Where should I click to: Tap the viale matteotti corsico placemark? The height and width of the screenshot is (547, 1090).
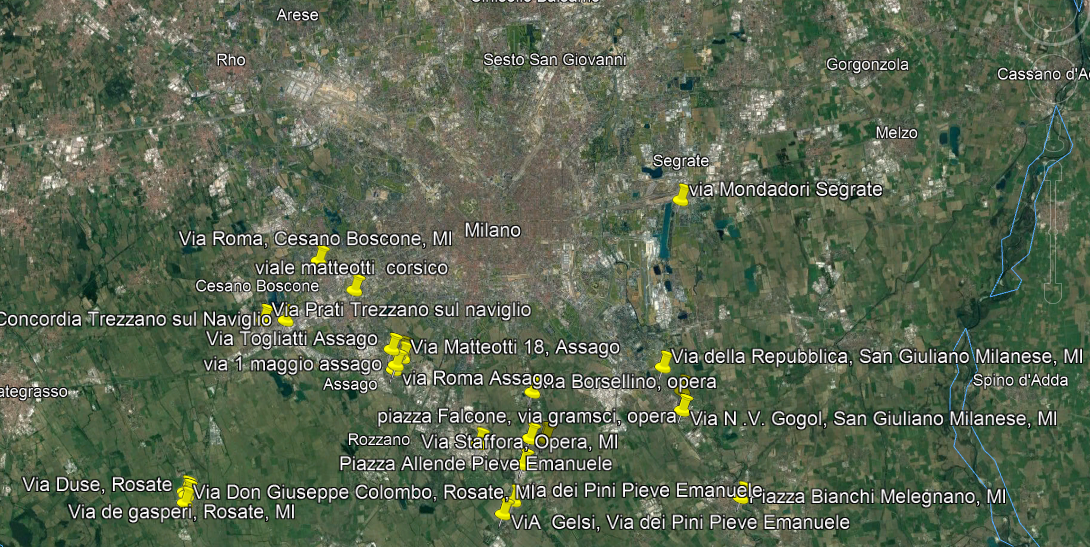pyautogui.click(x=354, y=283)
